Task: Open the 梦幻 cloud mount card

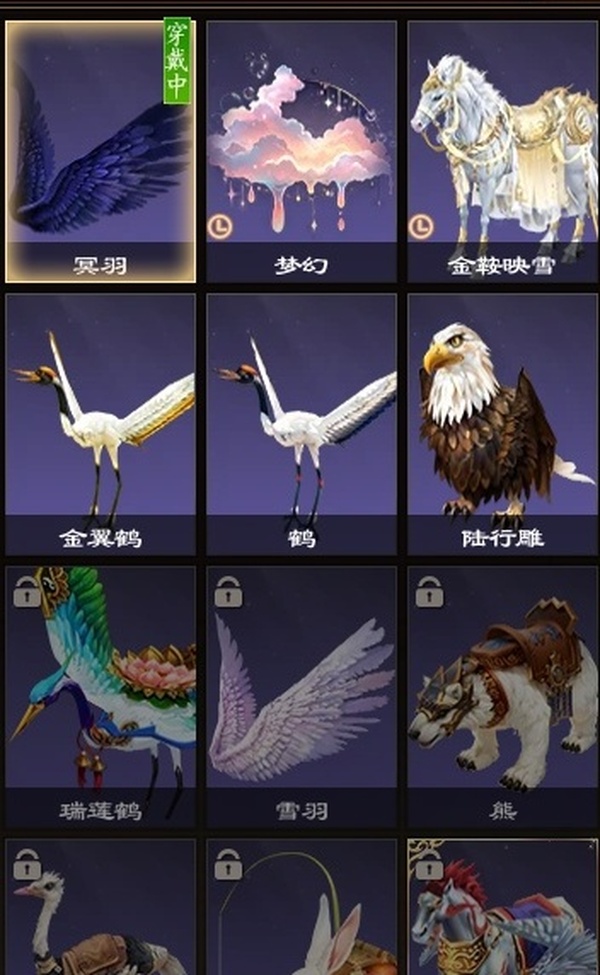Action: [301, 150]
